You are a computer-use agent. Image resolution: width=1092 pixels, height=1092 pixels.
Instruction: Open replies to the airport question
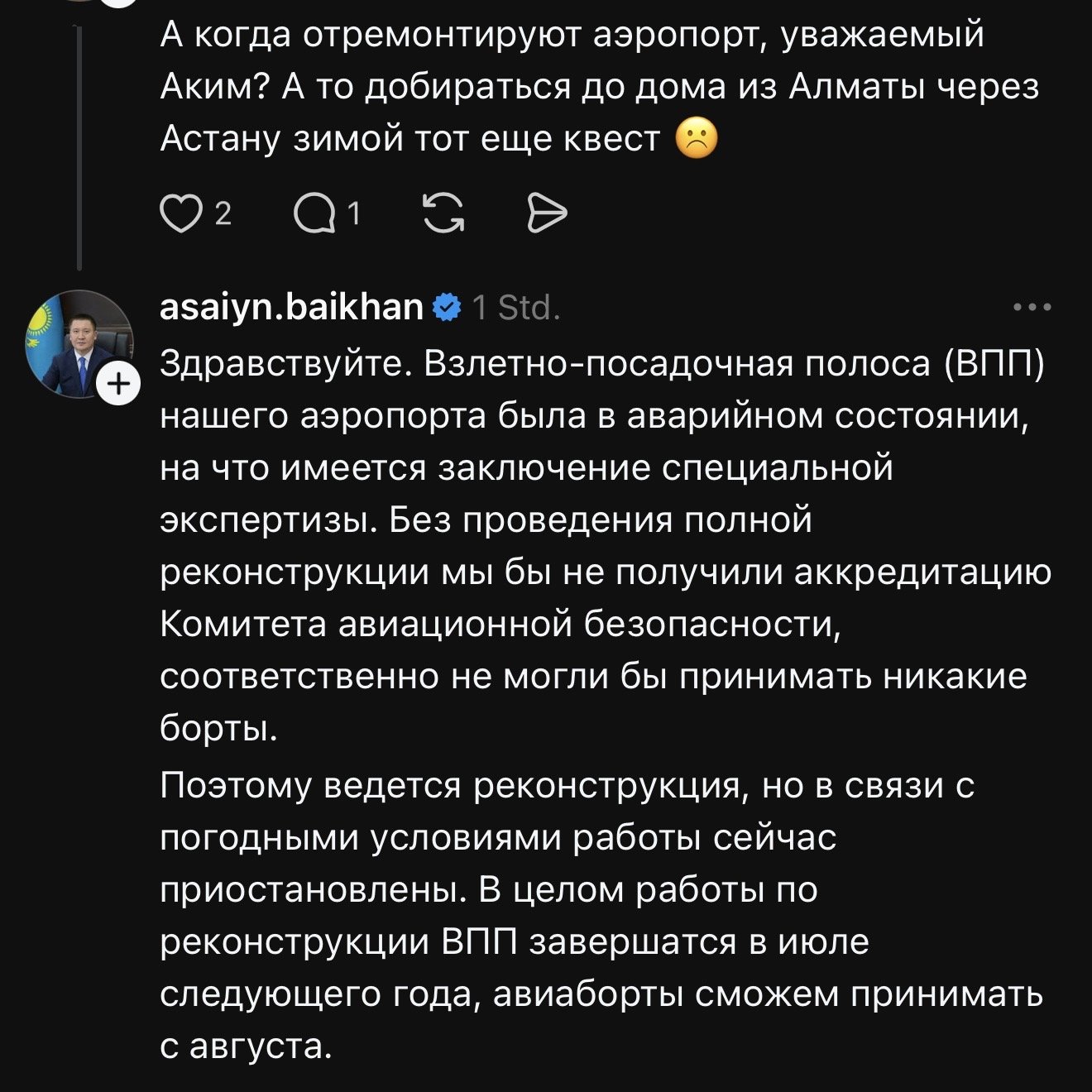pyautogui.click(x=314, y=215)
